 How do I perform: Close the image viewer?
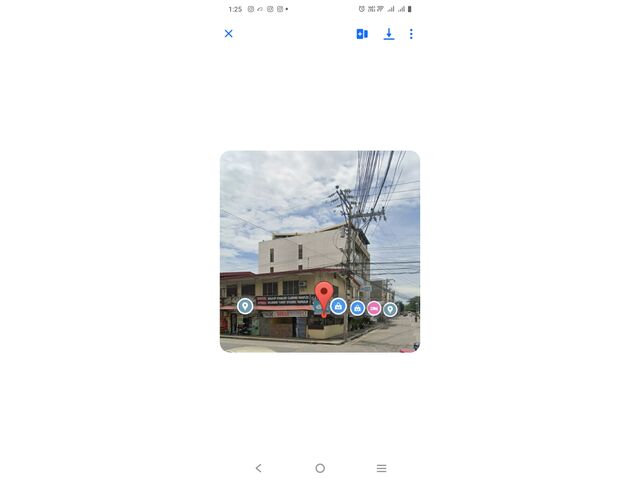228,33
